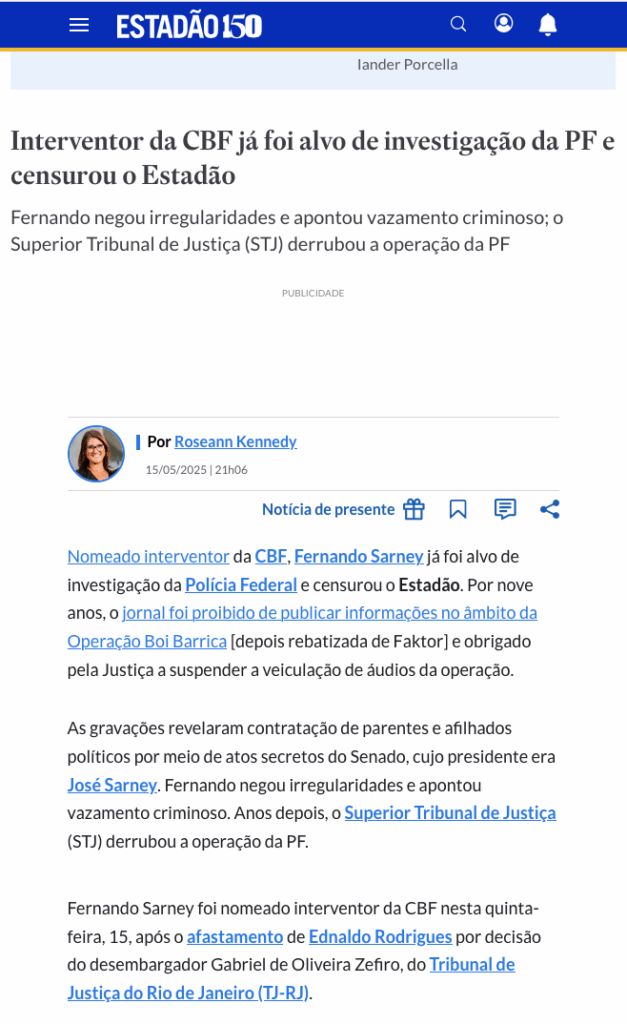Open the José Sarney link
Screen dimensions: 627x1024
point(111,785)
